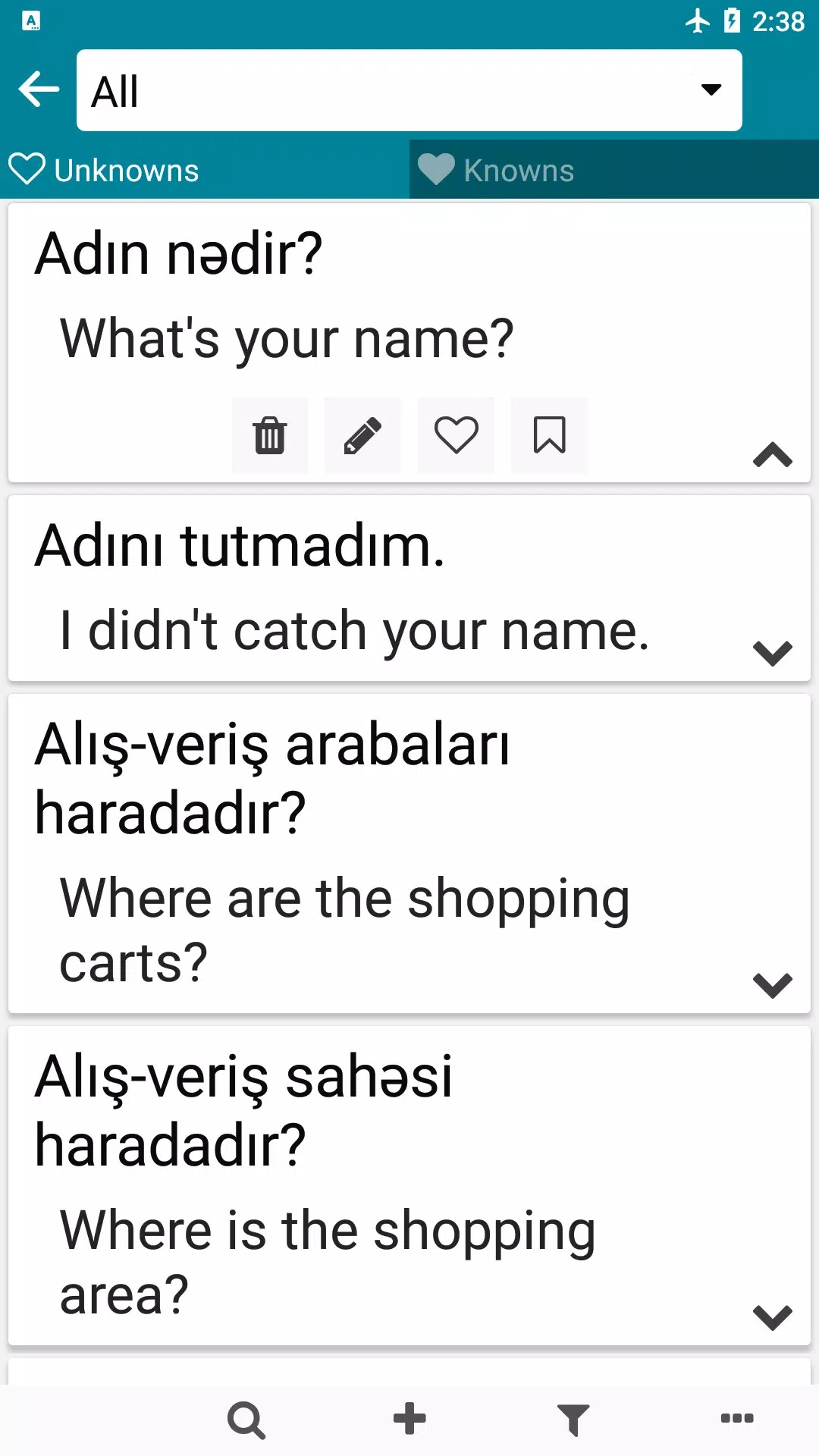
Task: Open the filter options
Action: click(573, 1420)
